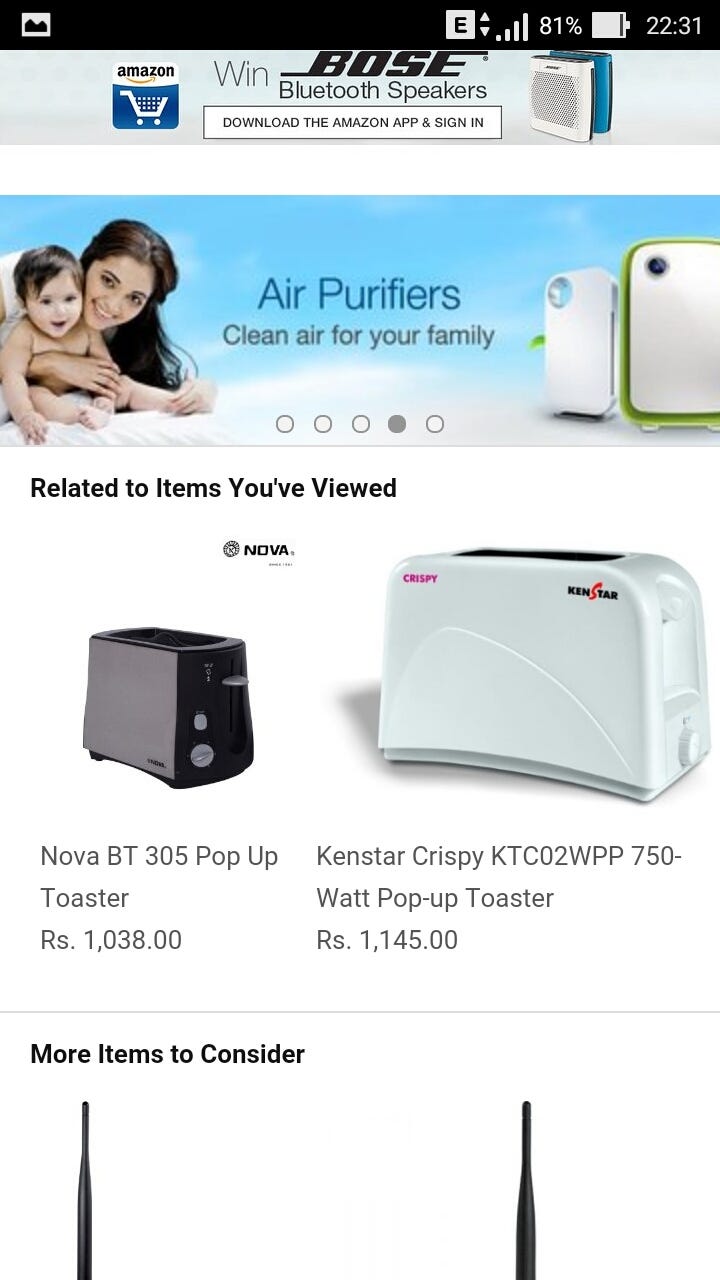Screen dimensions: 720x1280
Task: Jump to the first carousel slide dot
Action: pos(285,424)
